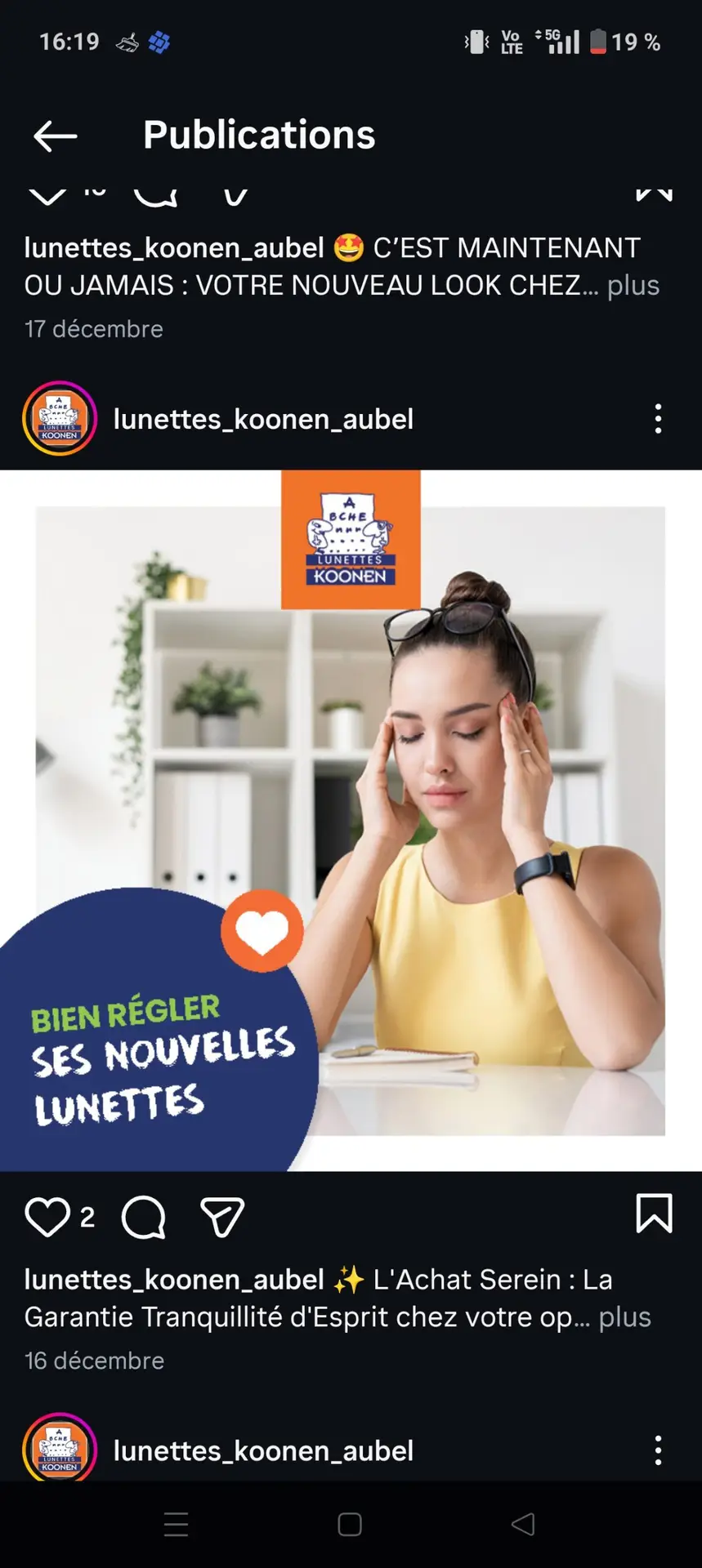
Task: Open options menu above glasses photo post
Action: [658, 419]
